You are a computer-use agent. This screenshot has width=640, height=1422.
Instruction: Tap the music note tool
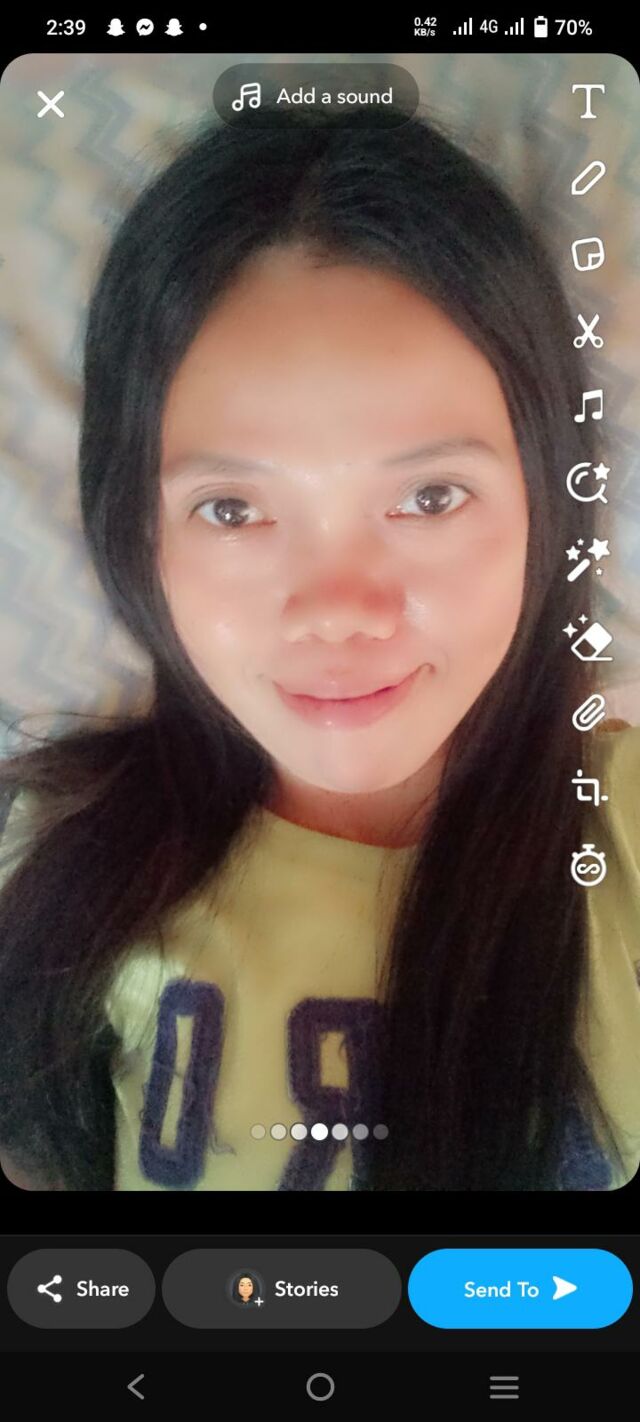(588, 406)
